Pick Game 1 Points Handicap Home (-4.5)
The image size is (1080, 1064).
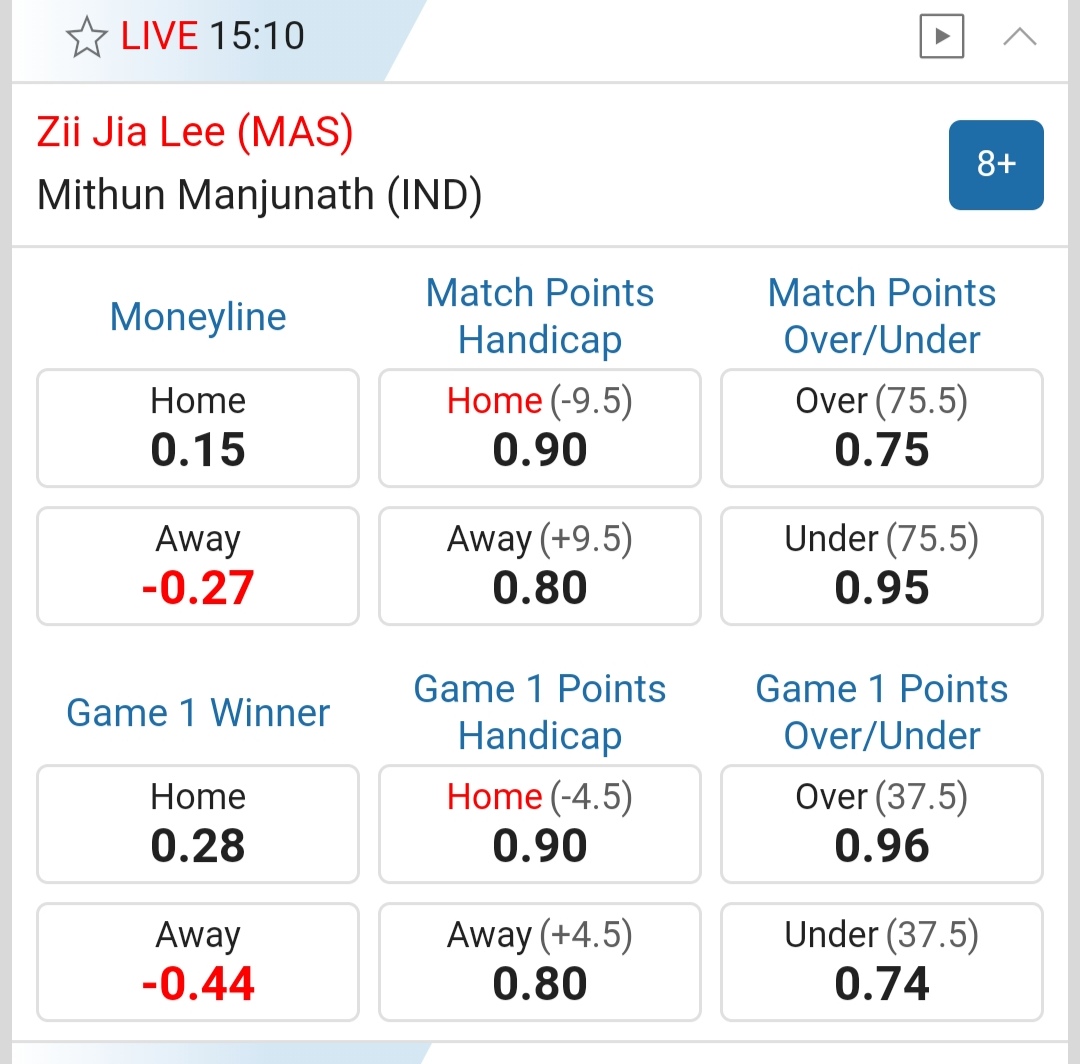(x=540, y=824)
